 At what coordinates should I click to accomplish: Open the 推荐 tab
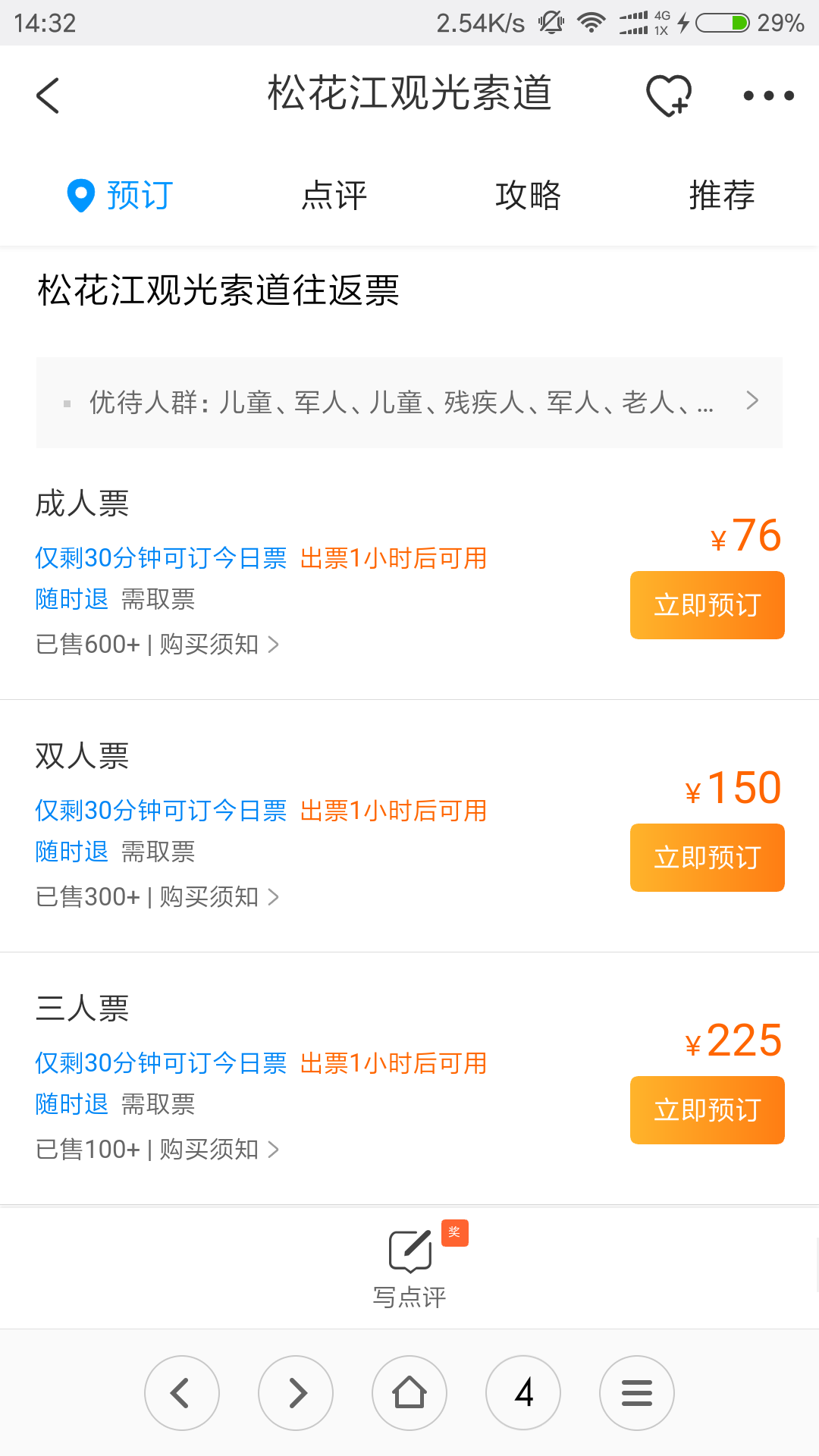(x=722, y=196)
